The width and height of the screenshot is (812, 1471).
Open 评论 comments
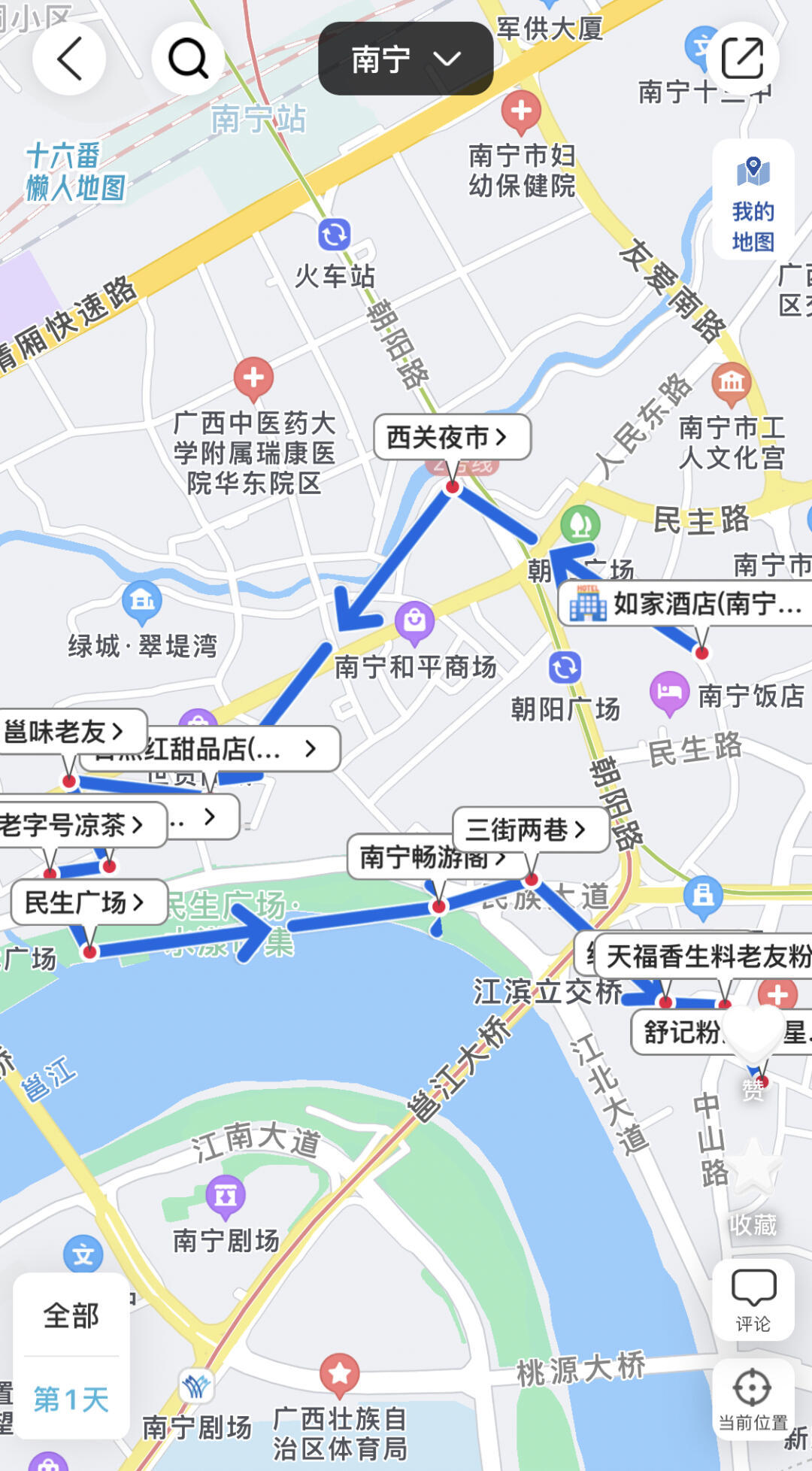[753, 1300]
